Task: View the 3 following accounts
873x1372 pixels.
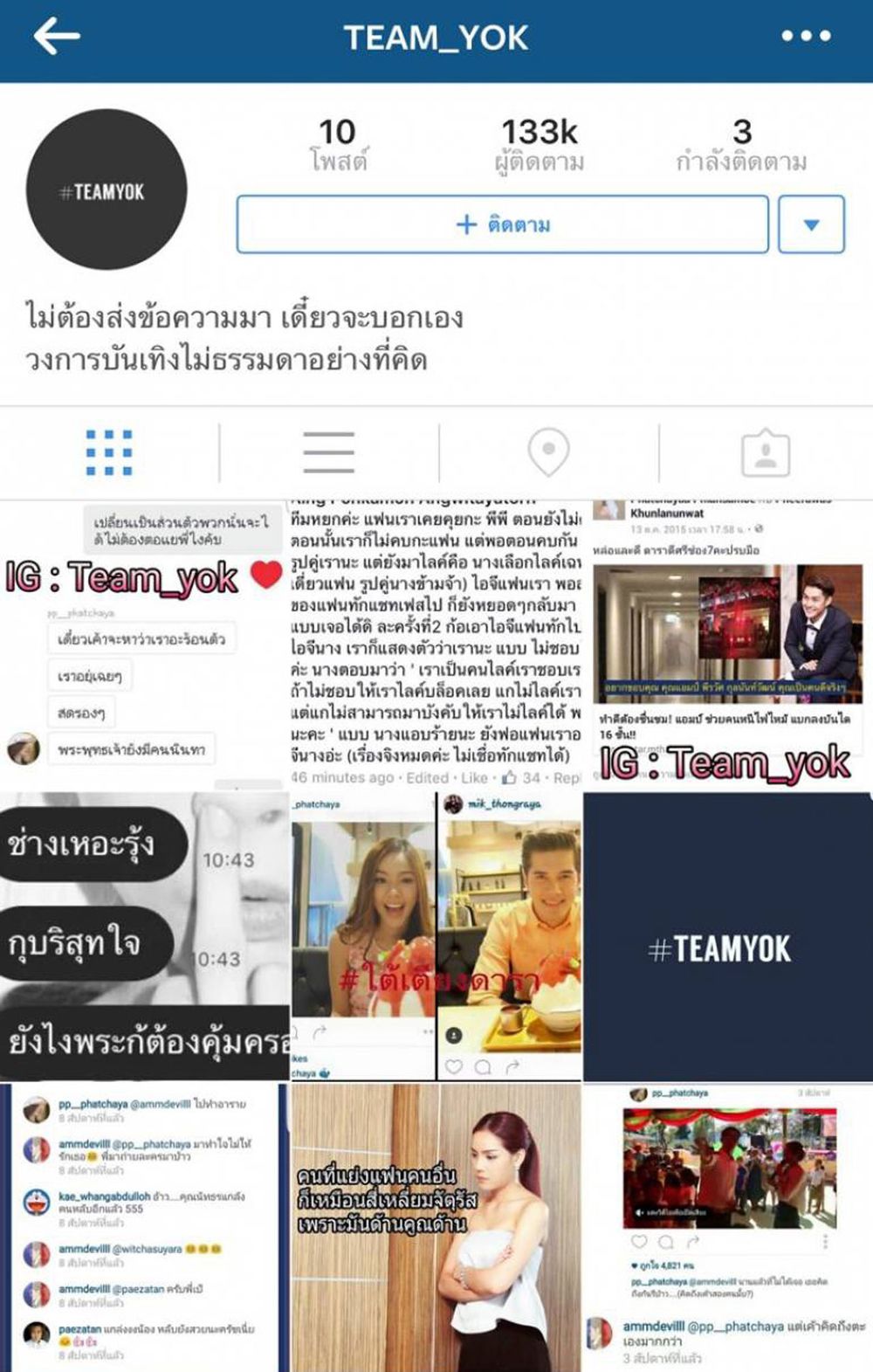Action: click(x=741, y=145)
